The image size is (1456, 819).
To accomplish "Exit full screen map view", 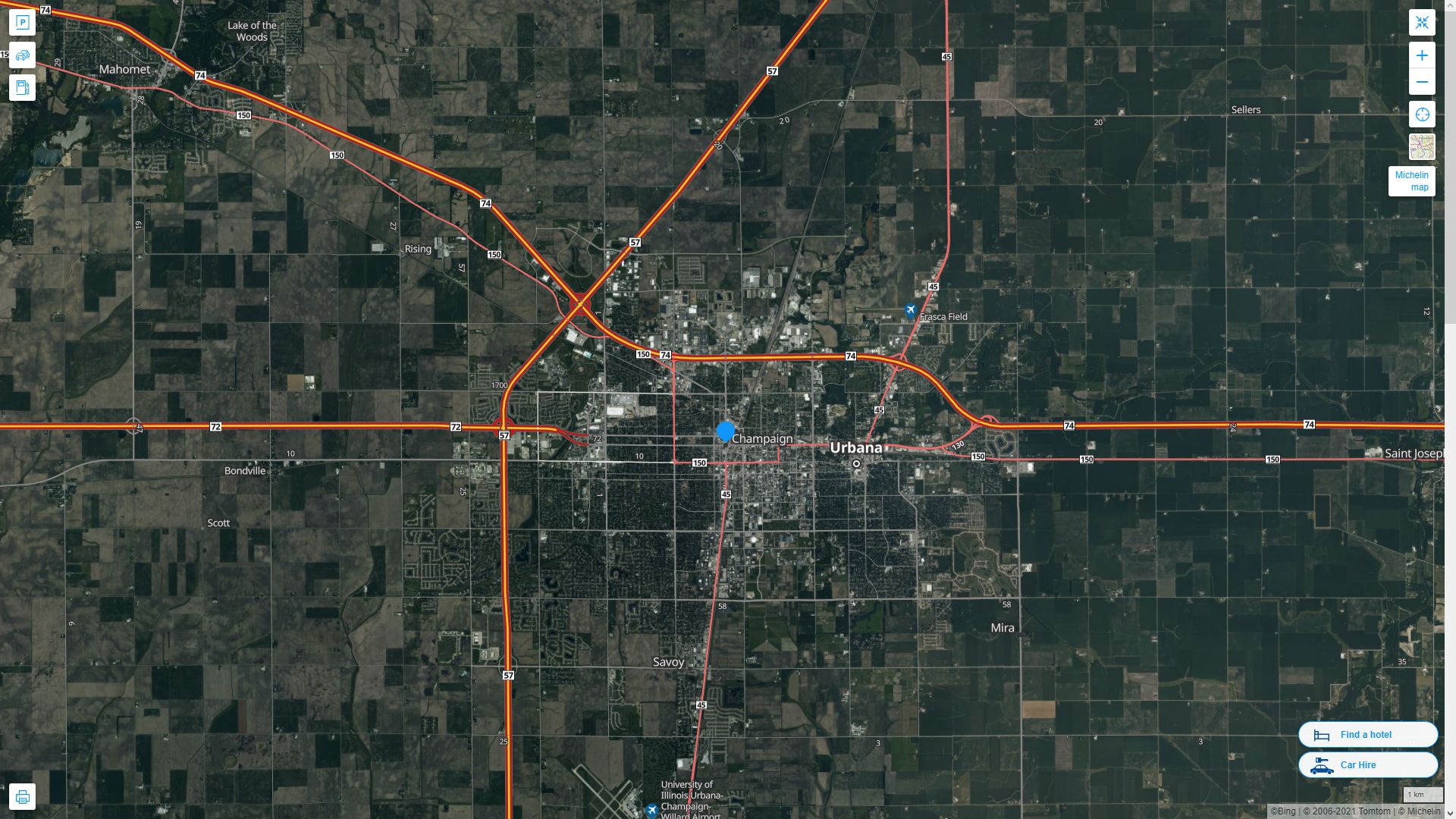I will pyautogui.click(x=1422, y=23).
